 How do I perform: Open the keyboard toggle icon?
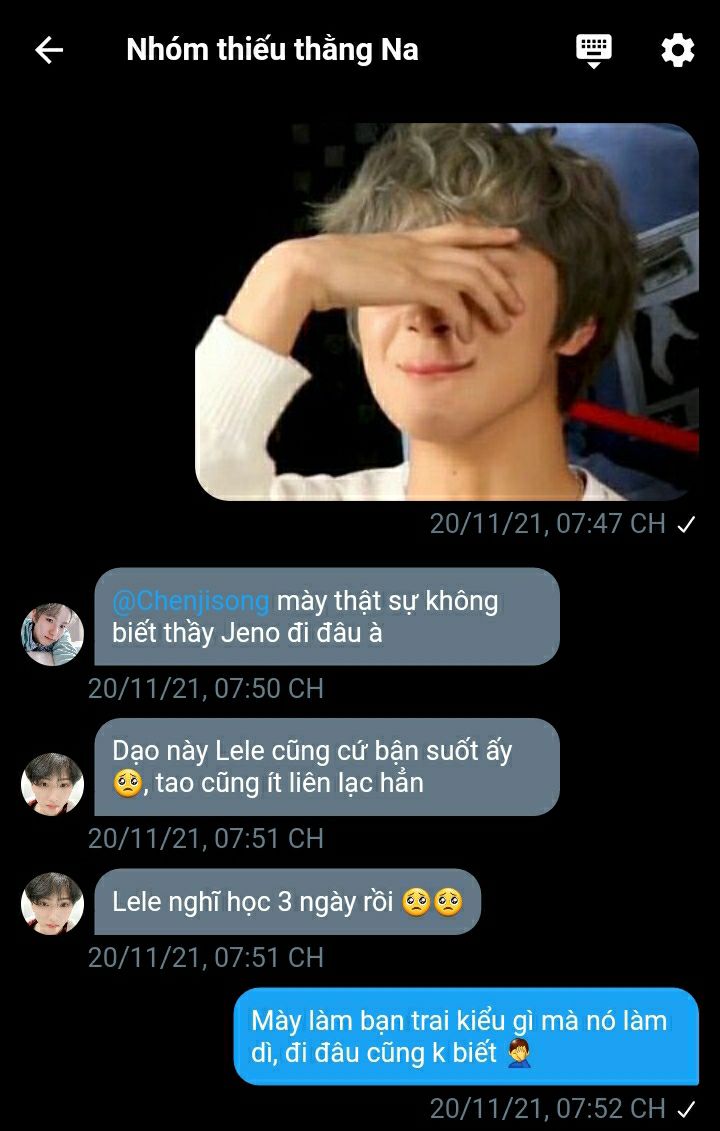593,50
